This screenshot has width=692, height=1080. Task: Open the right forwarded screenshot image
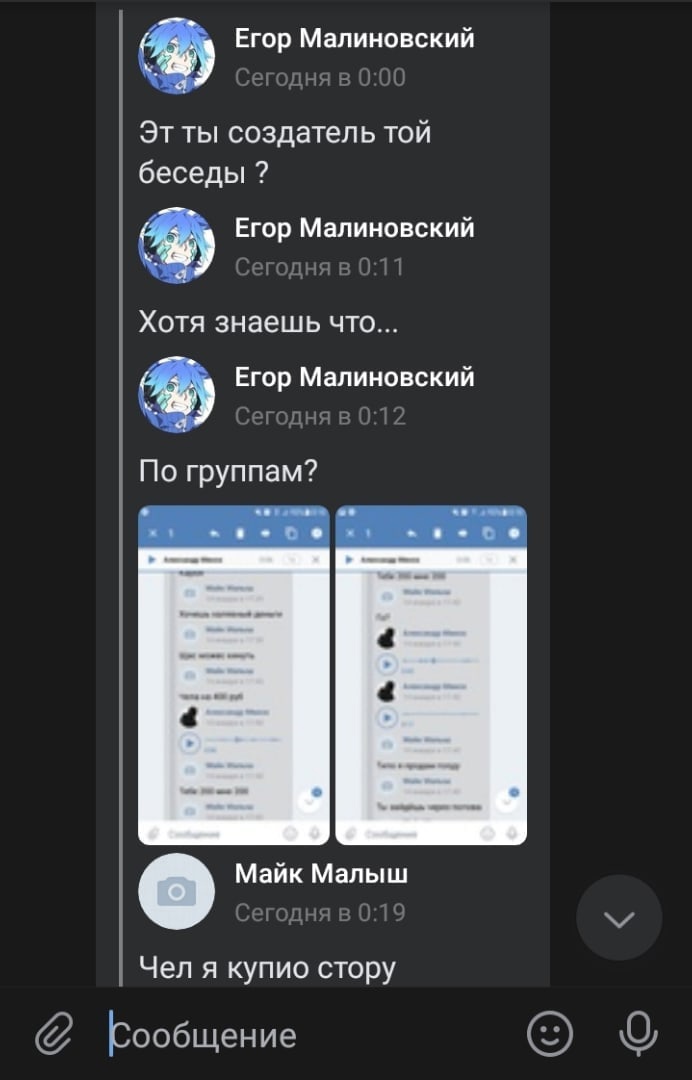coord(431,676)
